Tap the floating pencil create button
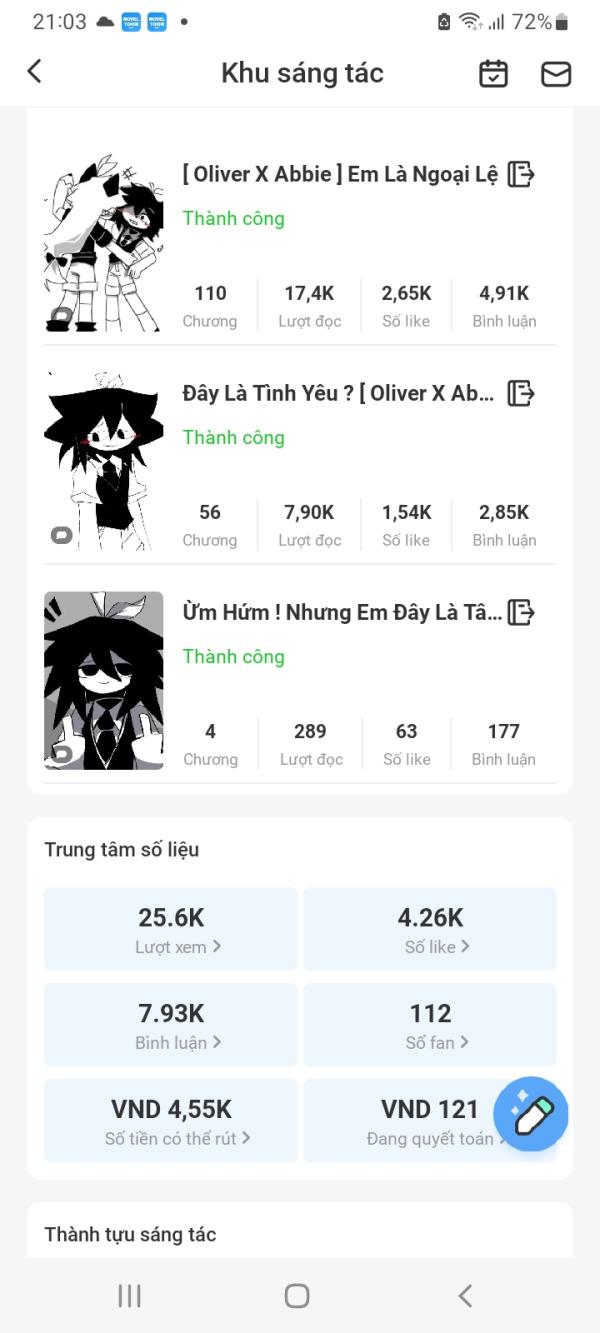600x1333 pixels. (531, 1114)
